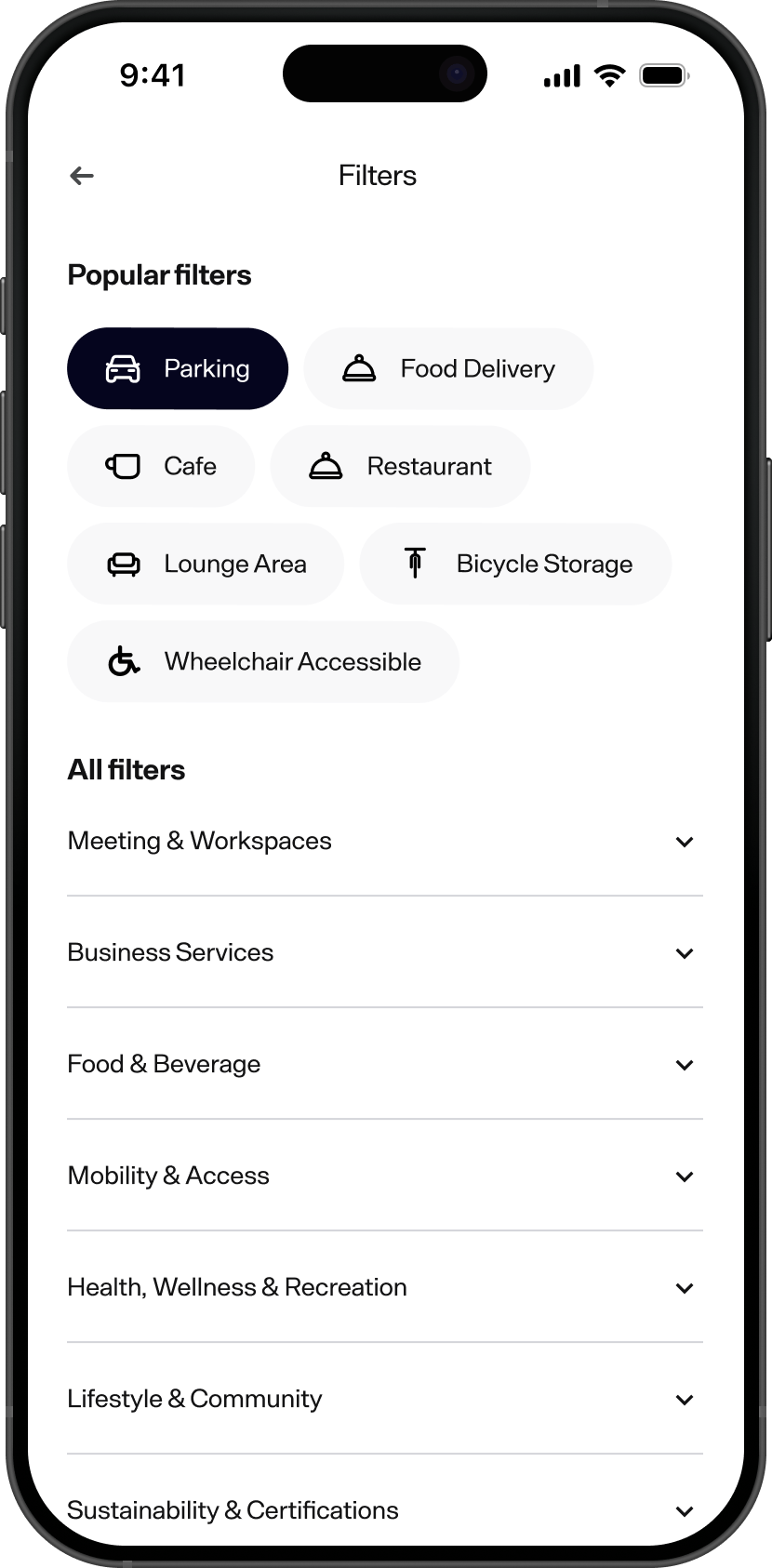Expand Lifestyle & Community section
The width and height of the screenshot is (772, 1568).
point(384,1400)
